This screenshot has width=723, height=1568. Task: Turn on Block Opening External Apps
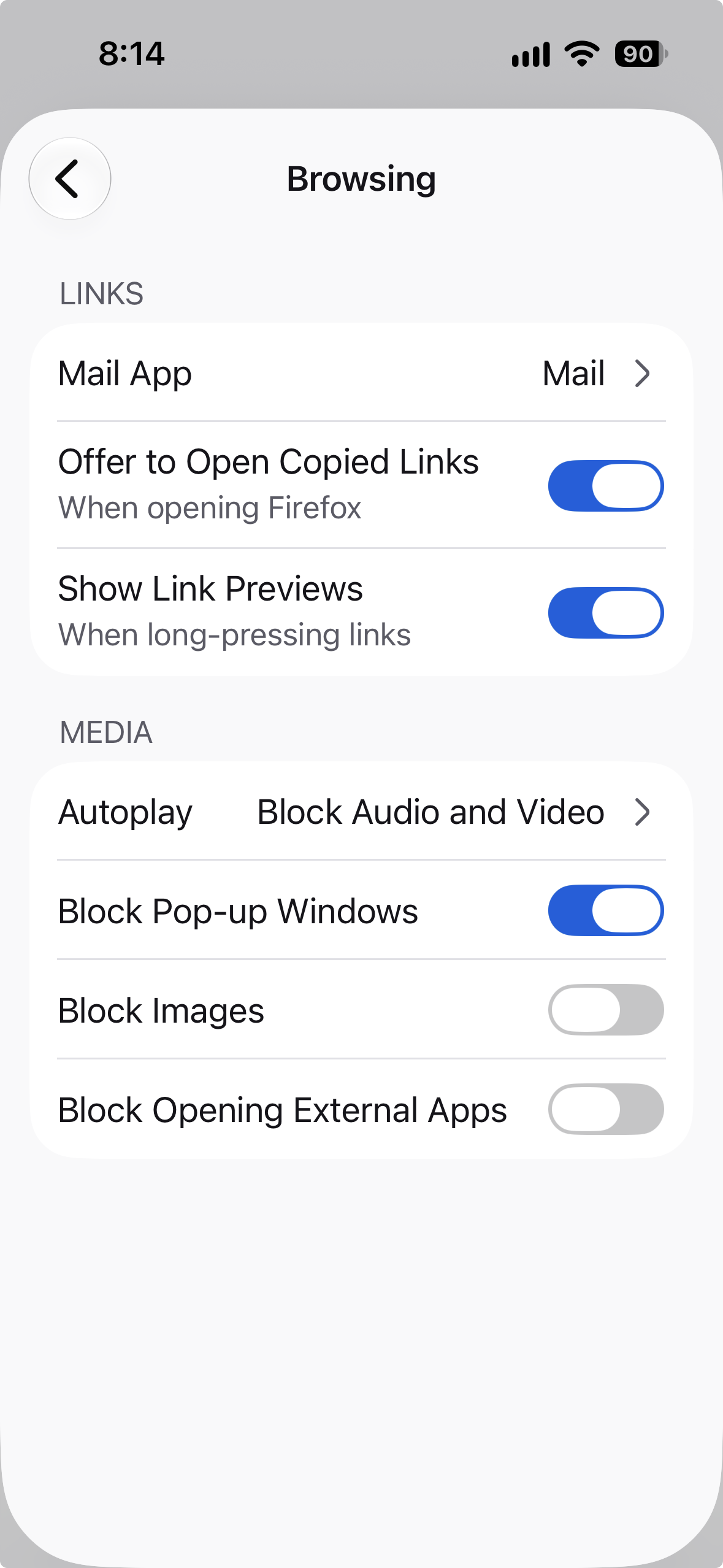(x=606, y=1109)
